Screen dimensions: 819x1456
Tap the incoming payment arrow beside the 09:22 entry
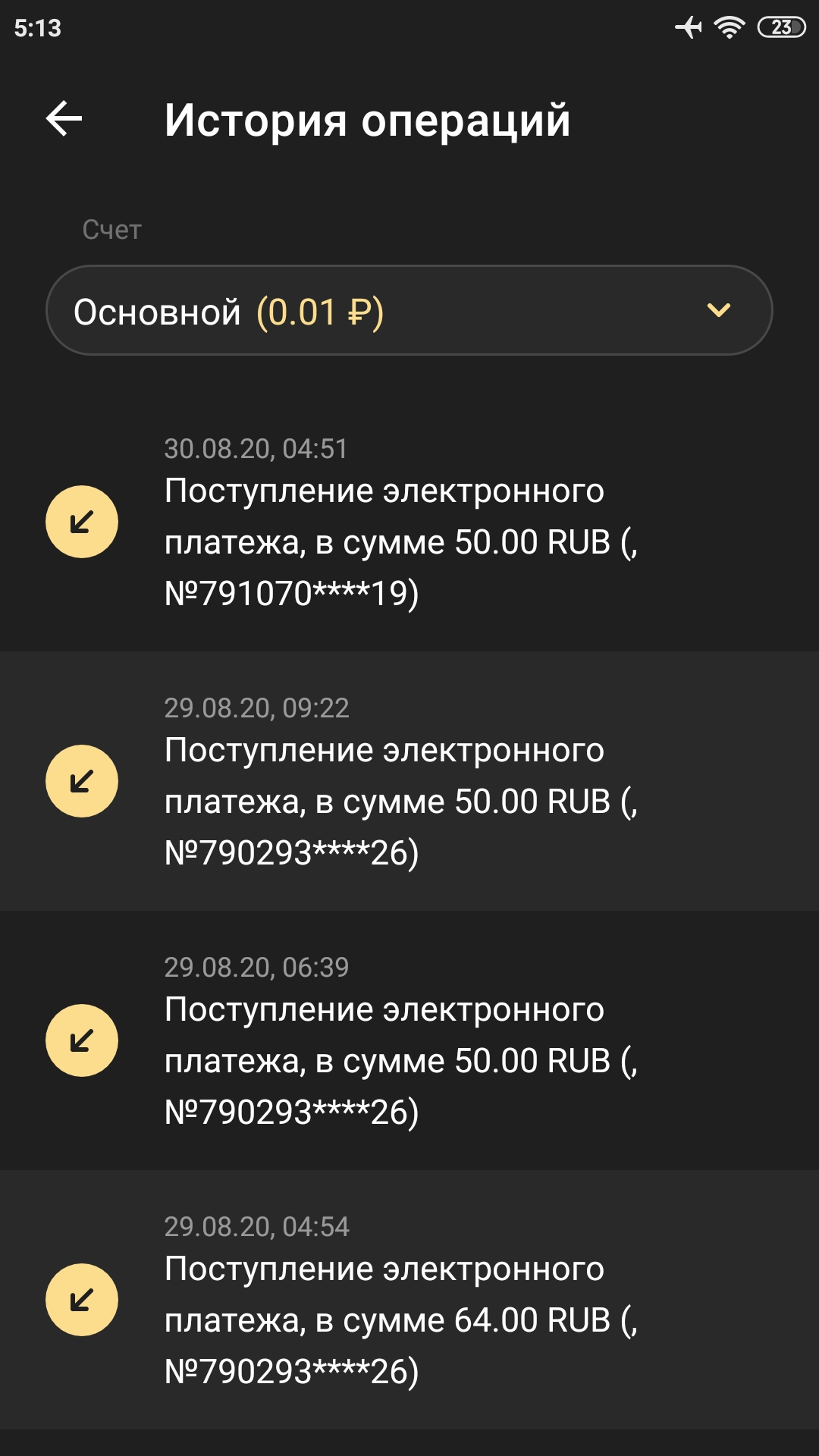pyautogui.click(x=81, y=779)
